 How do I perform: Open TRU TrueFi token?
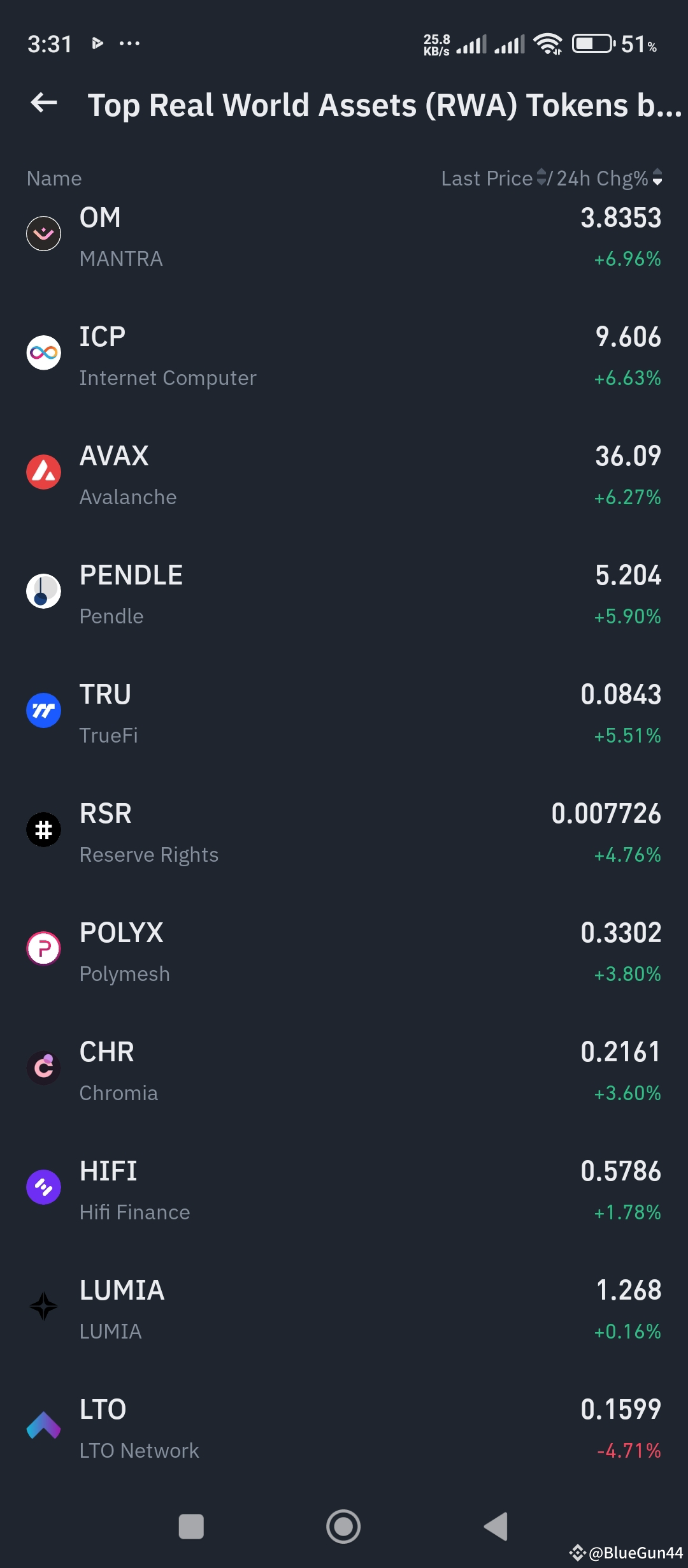pyautogui.click(x=344, y=714)
